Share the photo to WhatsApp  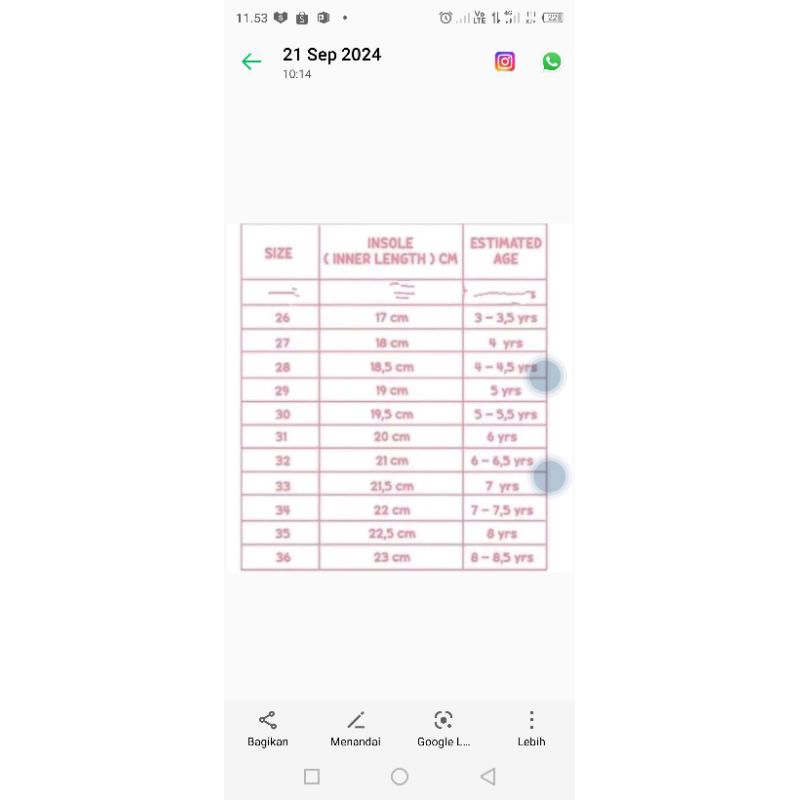coord(552,61)
